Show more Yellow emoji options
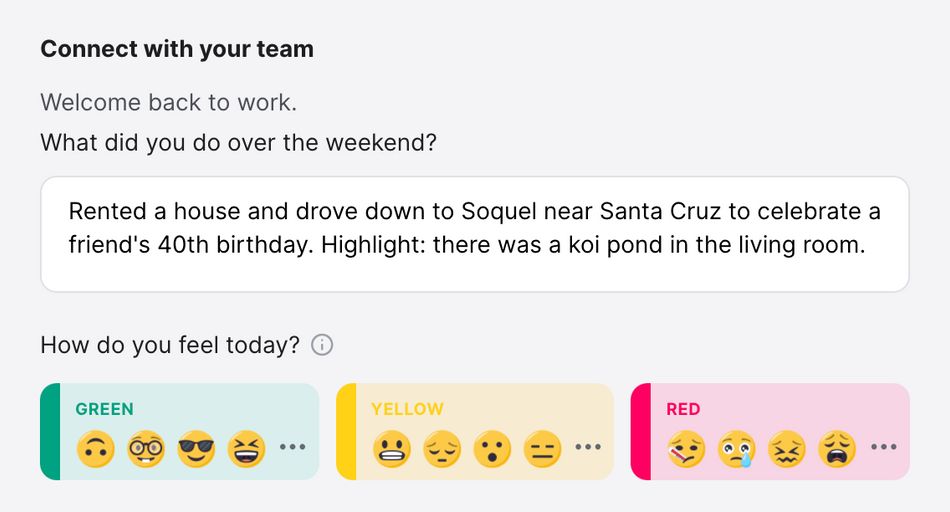The width and height of the screenshot is (950, 512). [x=588, y=447]
